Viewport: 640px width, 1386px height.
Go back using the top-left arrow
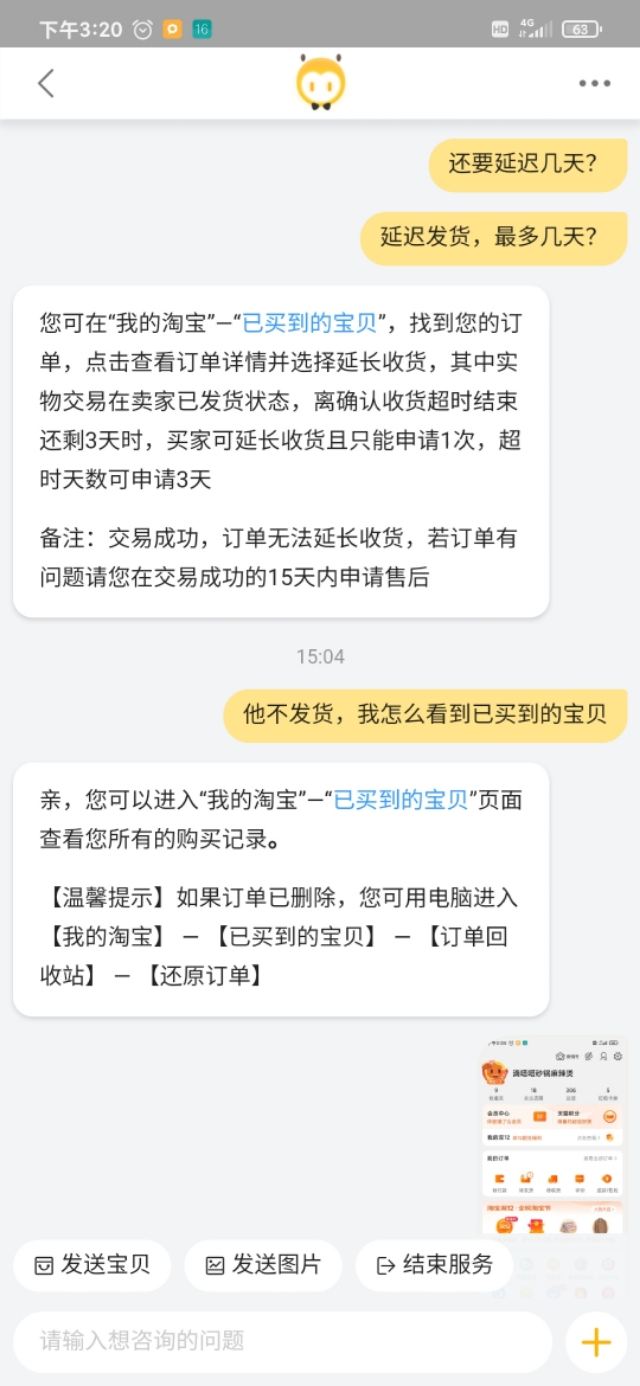tap(46, 83)
